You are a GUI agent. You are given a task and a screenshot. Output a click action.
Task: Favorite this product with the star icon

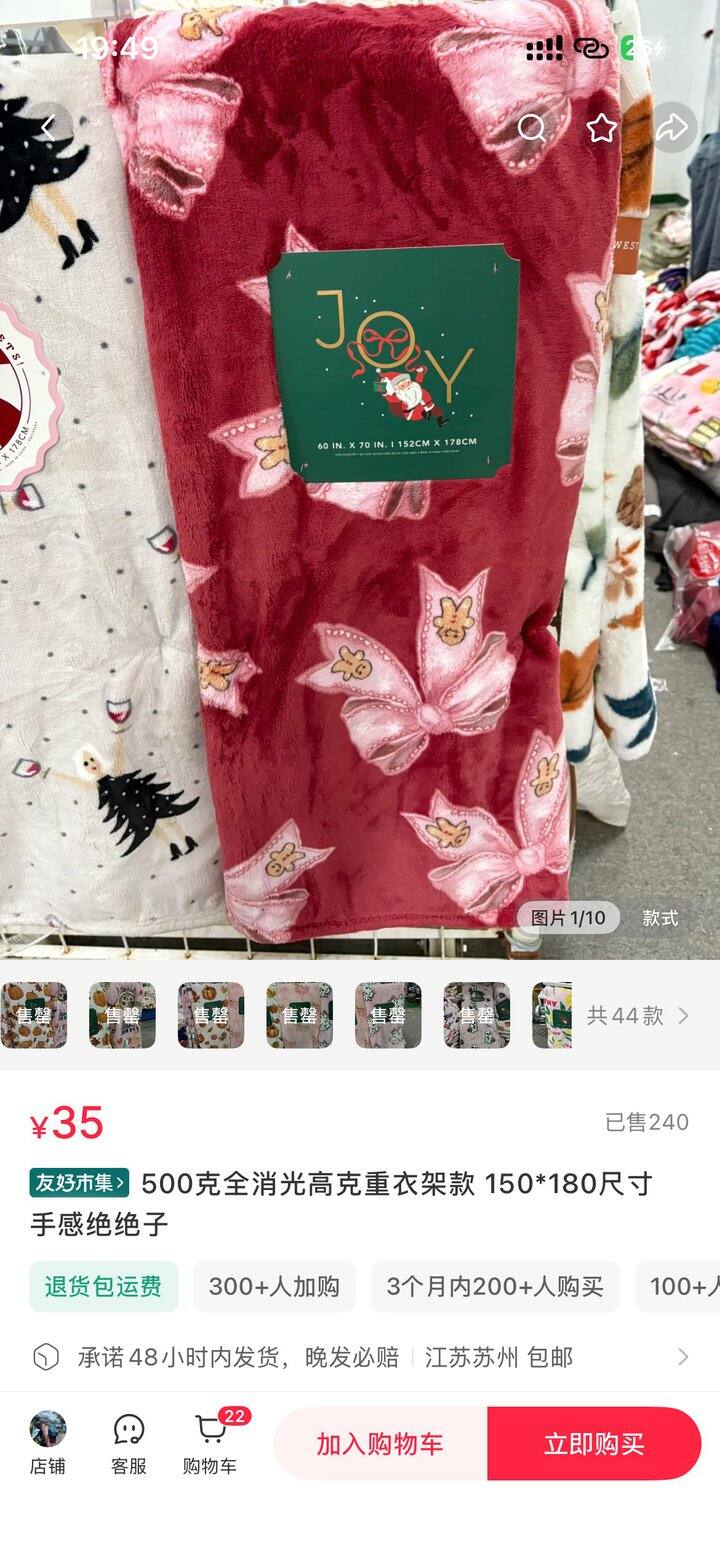click(601, 127)
